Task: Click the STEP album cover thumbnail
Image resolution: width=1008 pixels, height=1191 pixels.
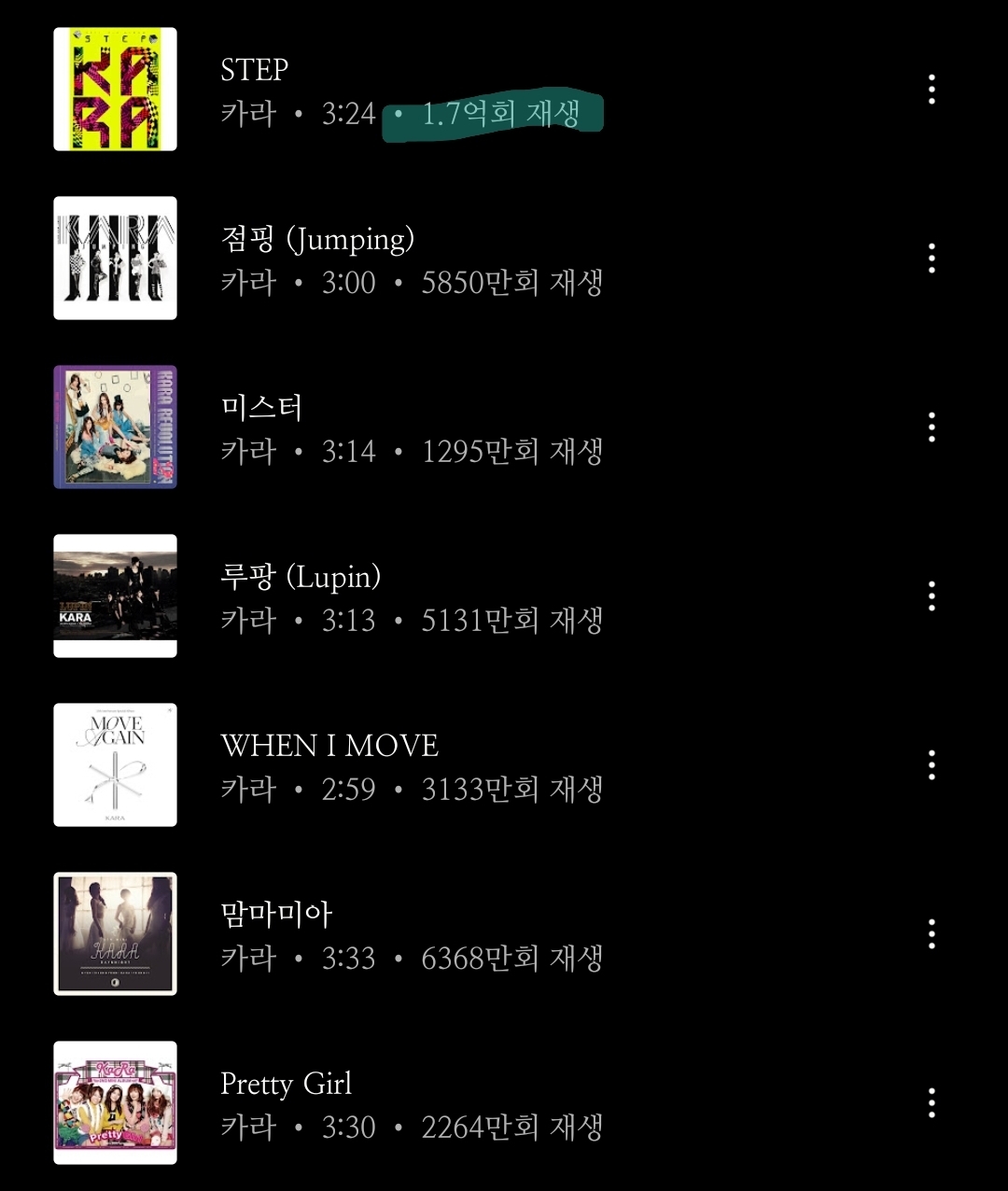Action: tap(114, 89)
